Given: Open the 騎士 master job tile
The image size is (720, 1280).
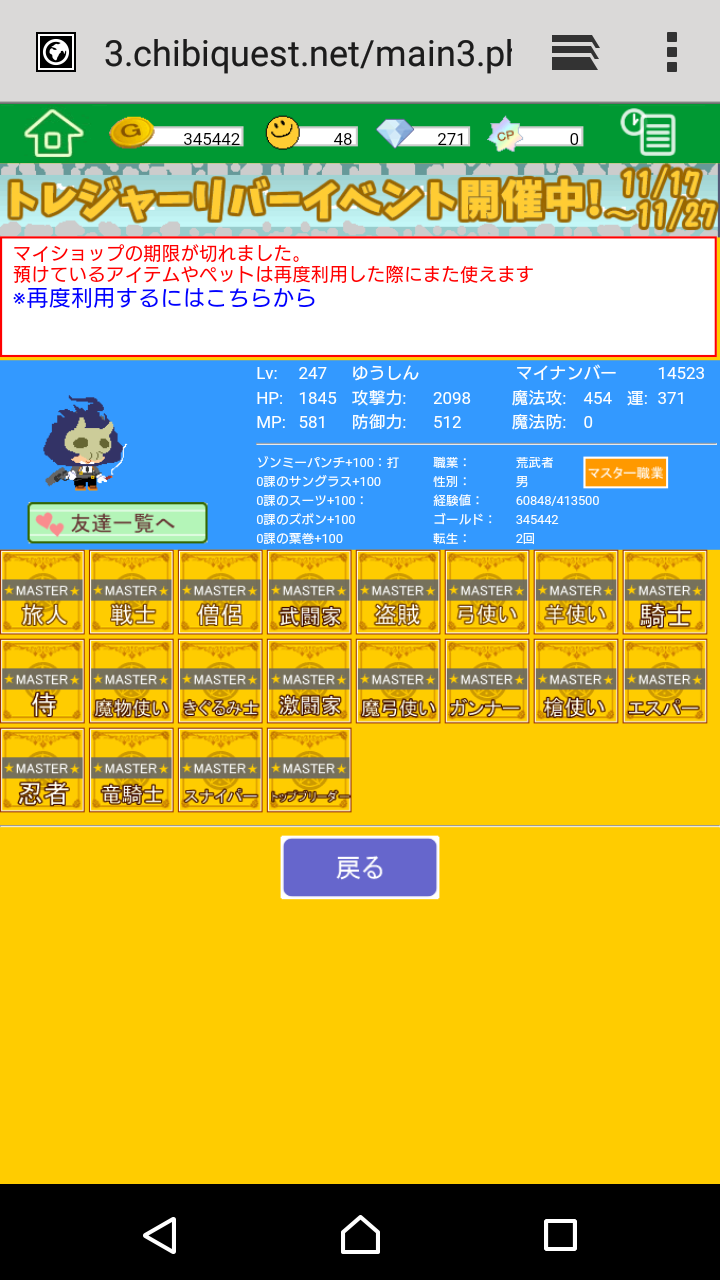Looking at the screenshot, I should [664, 593].
